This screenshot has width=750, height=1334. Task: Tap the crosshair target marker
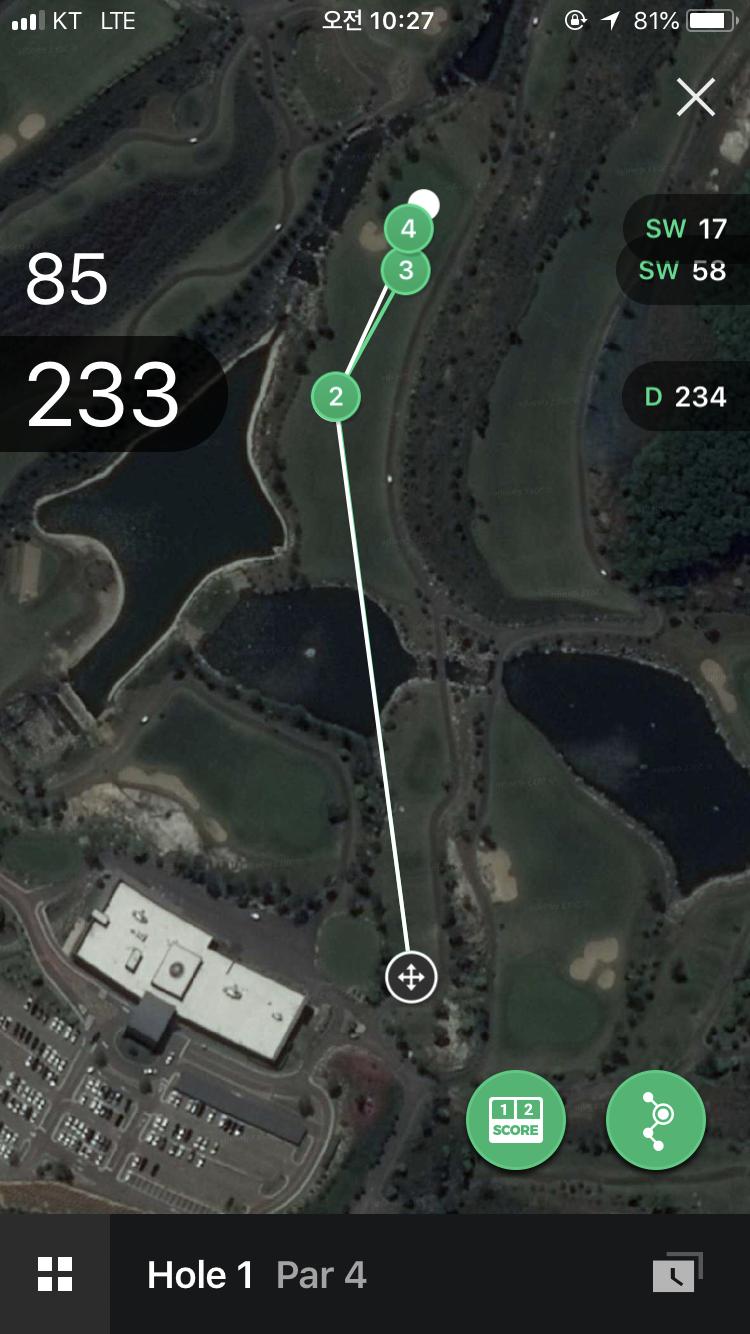(x=411, y=977)
